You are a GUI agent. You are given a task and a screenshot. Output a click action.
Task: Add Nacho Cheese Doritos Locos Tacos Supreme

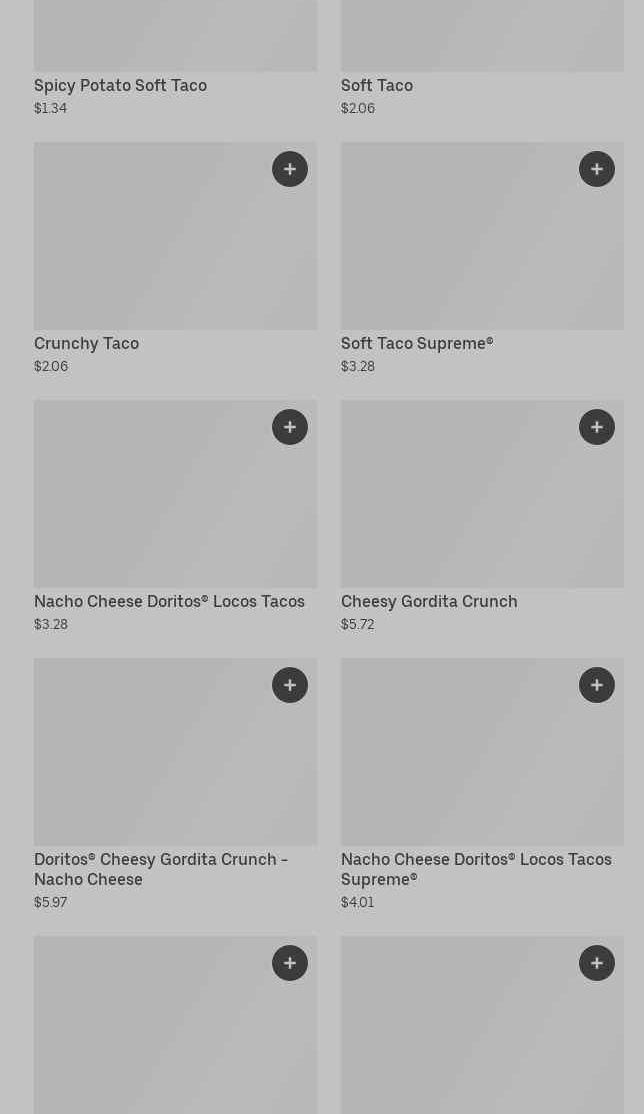597,685
